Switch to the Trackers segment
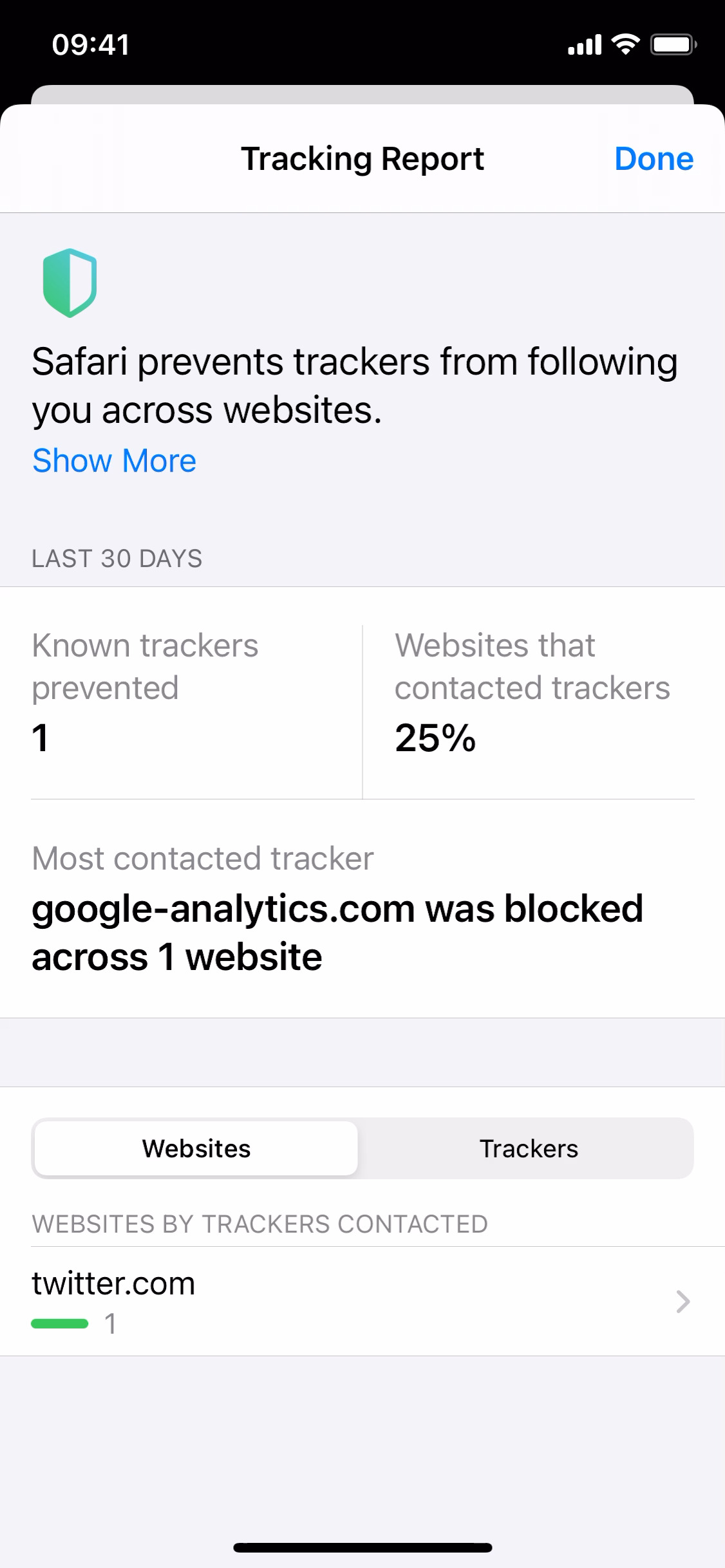Viewport: 725px width, 1568px height. pyautogui.click(x=528, y=1149)
